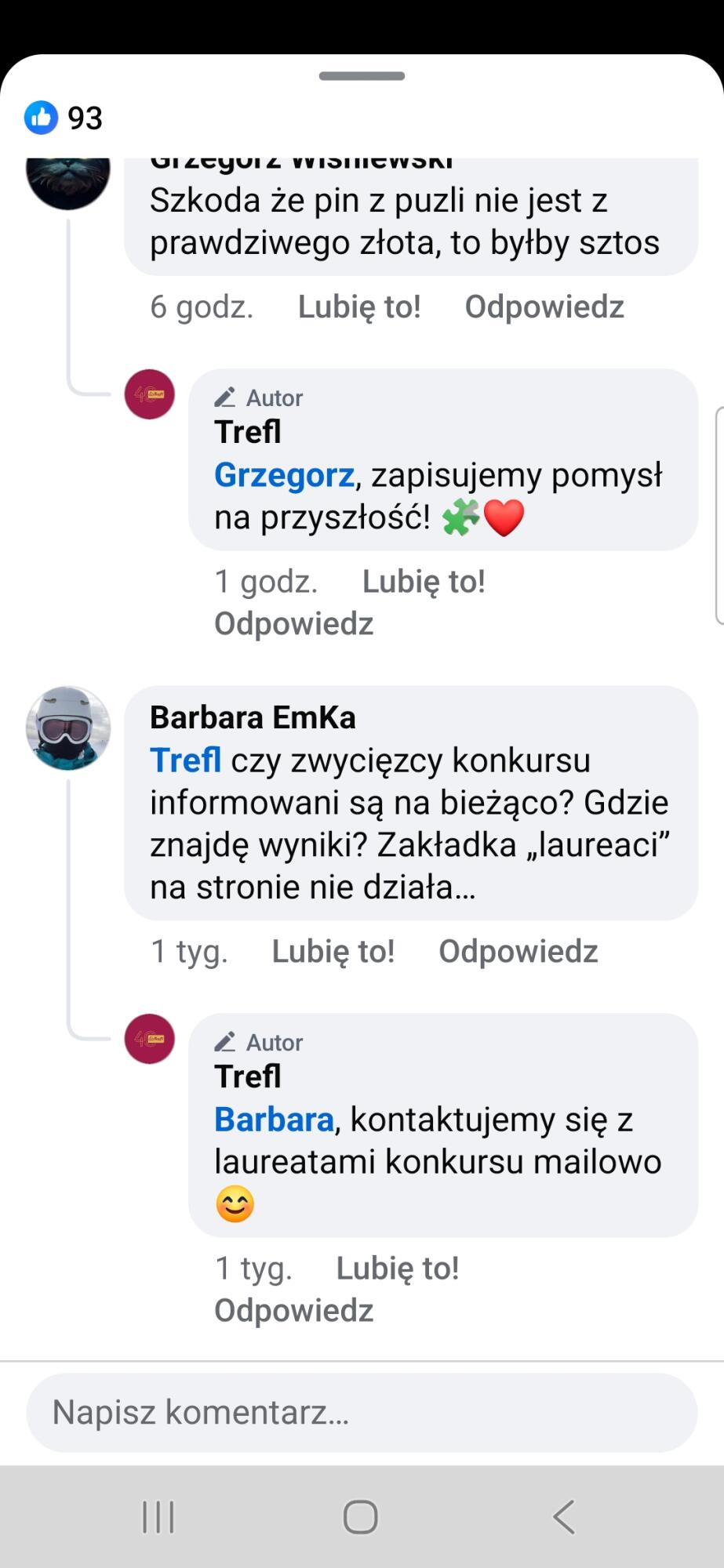The width and height of the screenshot is (724, 1568).
Task: Focus the Napisz komentarz field
Action: (x=361, y=1413)
